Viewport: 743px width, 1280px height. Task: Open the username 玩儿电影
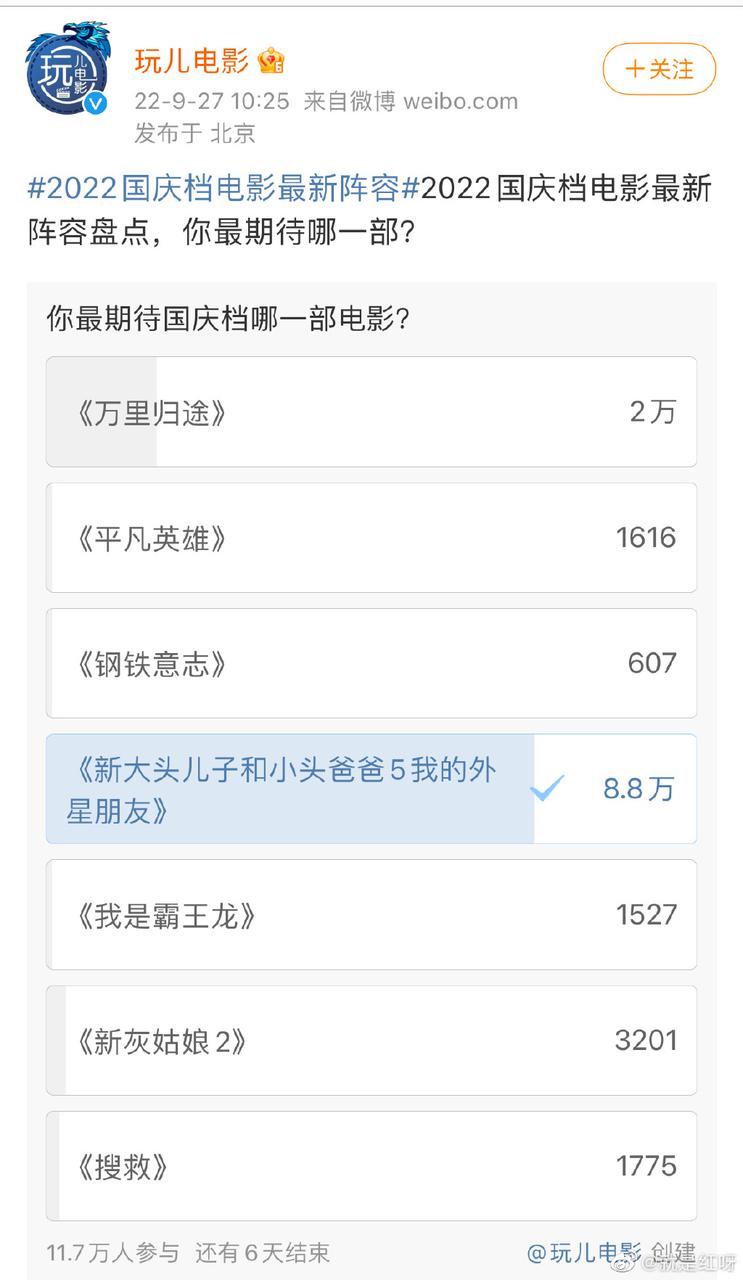coord(191,61)
